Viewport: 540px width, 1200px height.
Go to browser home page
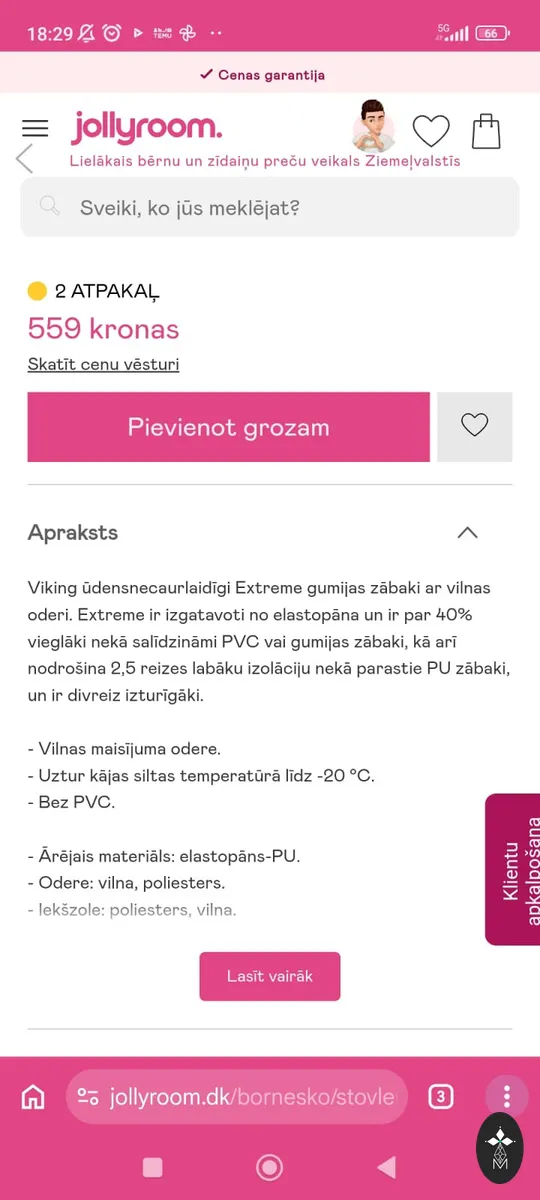(x=33, y=1096)
